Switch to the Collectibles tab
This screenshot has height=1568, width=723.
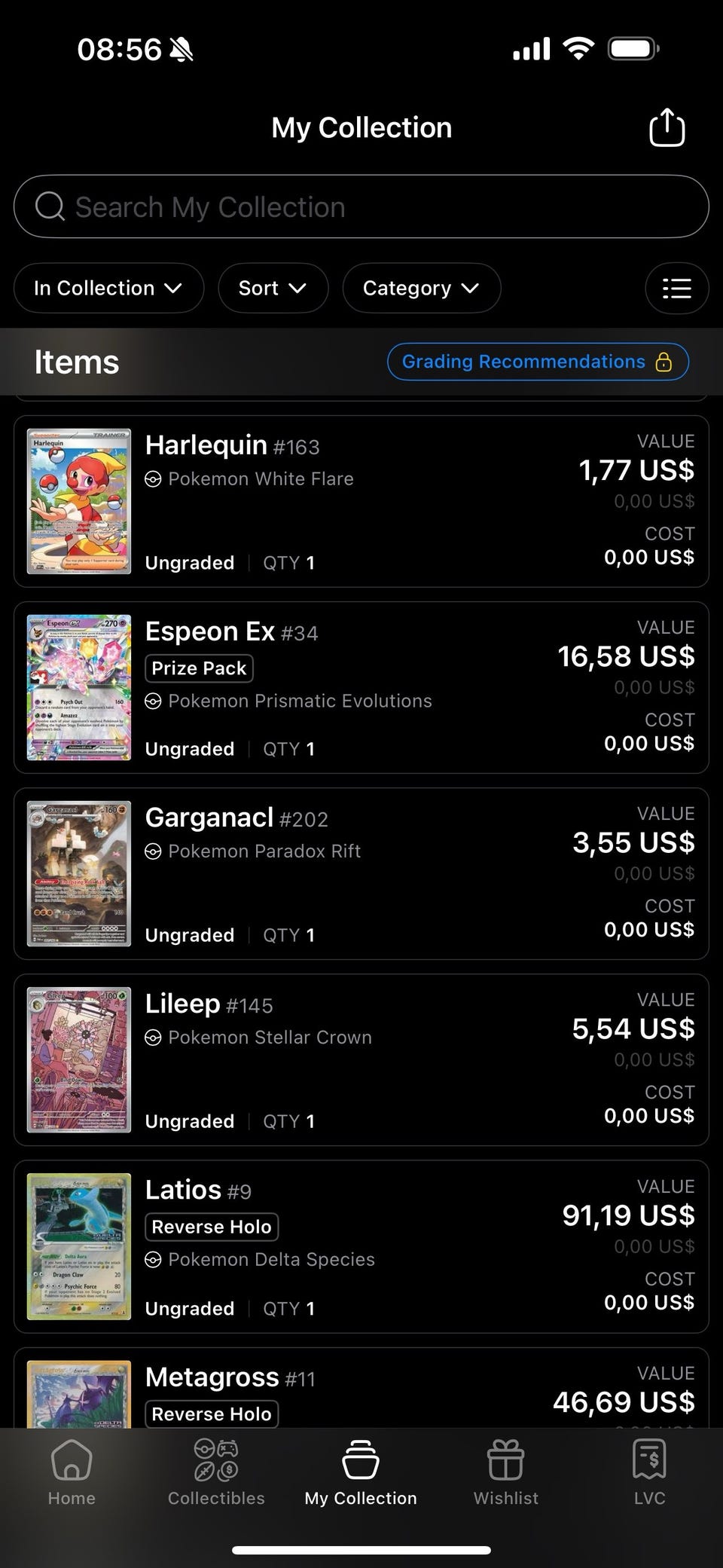coord(216,1473)
